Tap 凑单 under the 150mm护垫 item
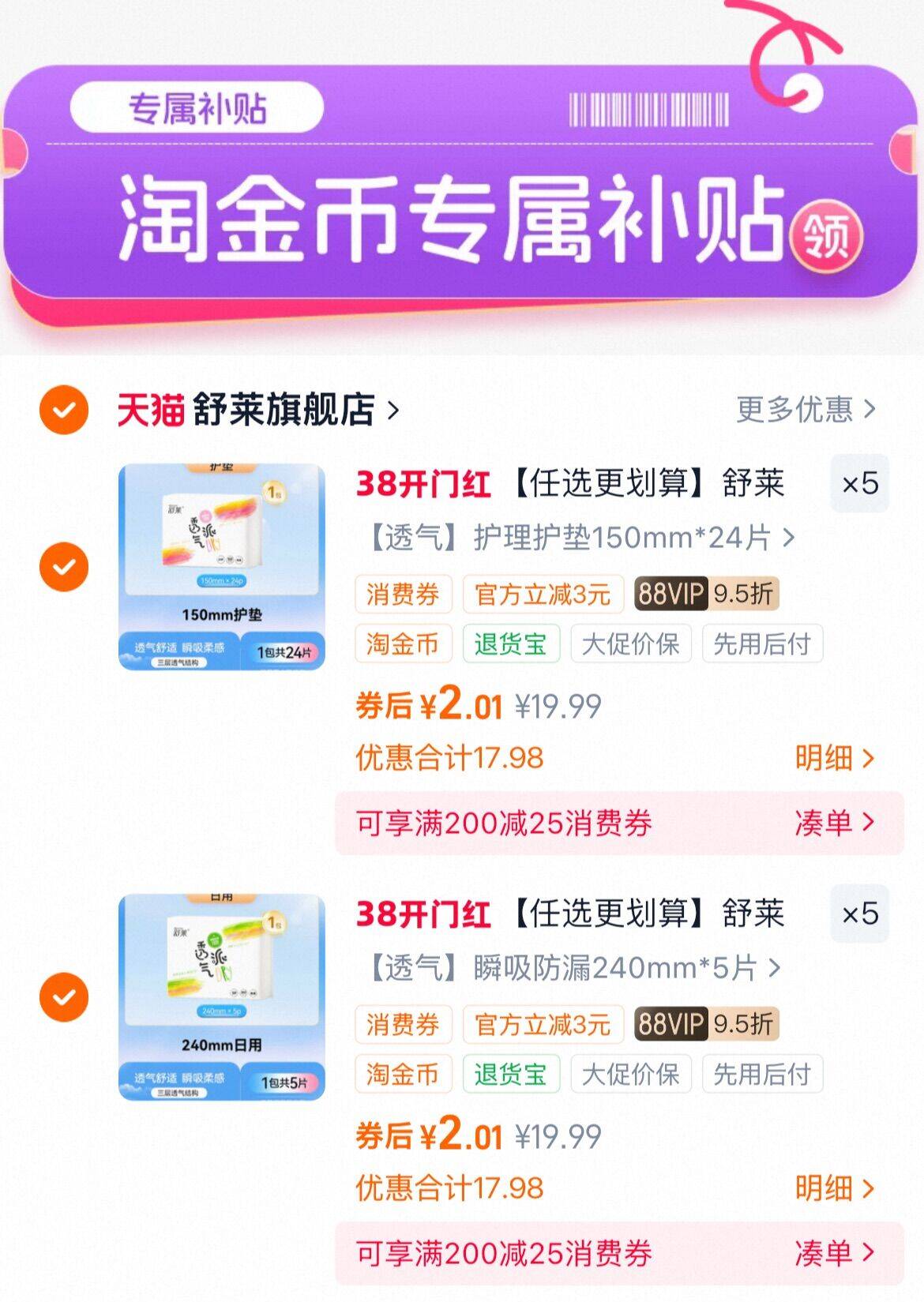Image resolution: width=924 pixels, height=1302 pixels. (x=834, y=823)
